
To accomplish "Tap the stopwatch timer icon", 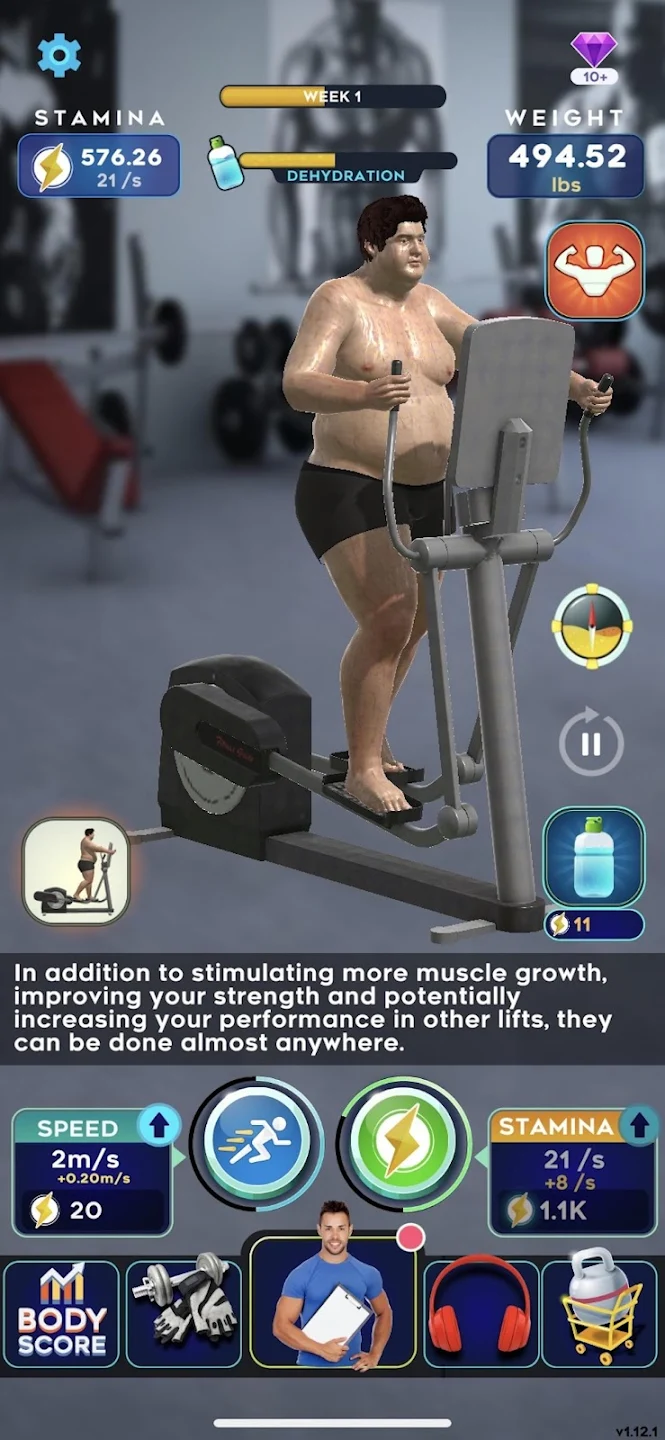I will (x=592, y=627).
